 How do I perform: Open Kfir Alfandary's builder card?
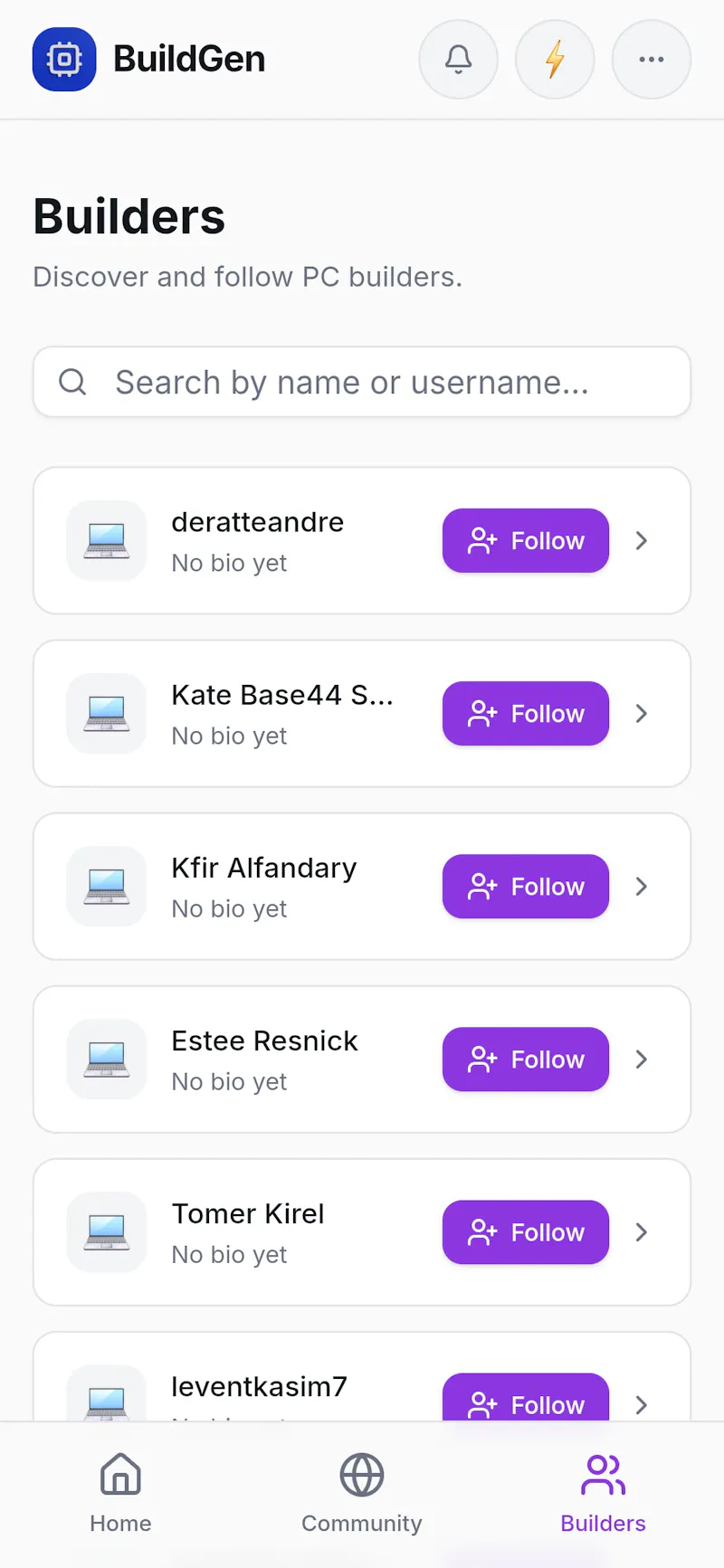362,887
